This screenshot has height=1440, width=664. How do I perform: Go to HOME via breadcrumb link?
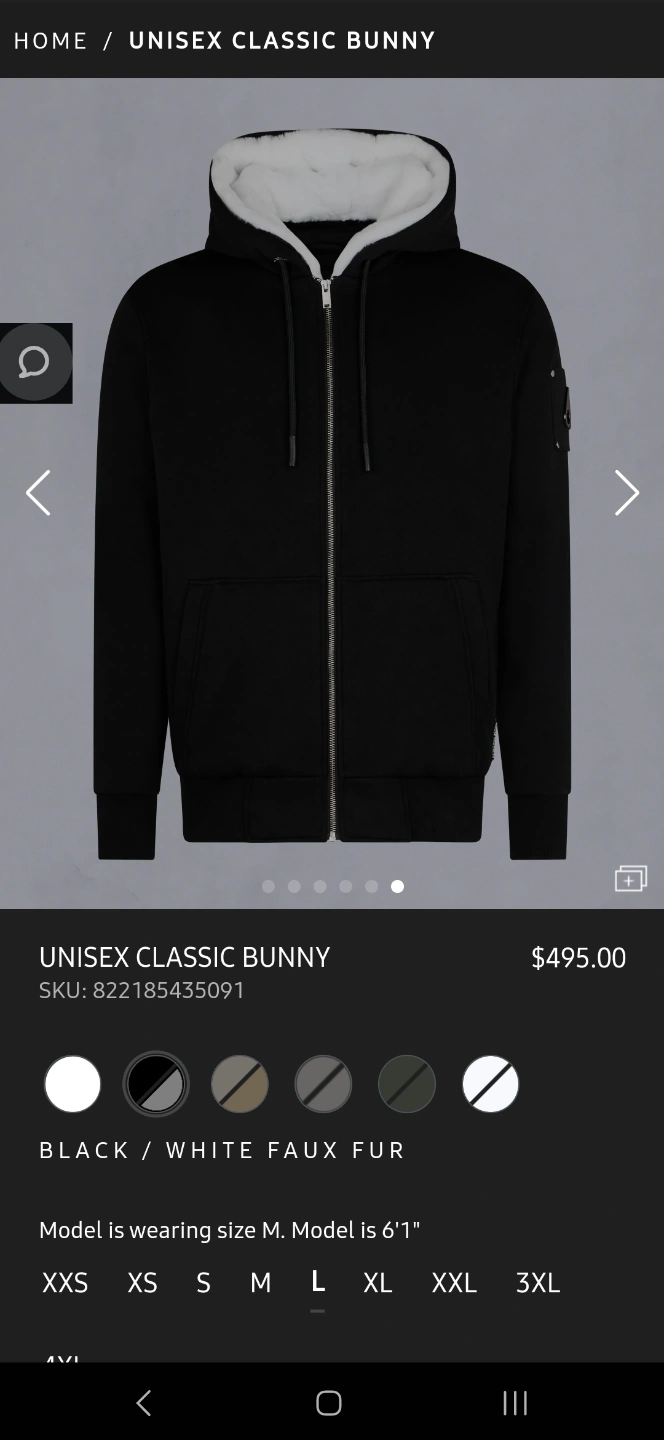coord(50,41)
